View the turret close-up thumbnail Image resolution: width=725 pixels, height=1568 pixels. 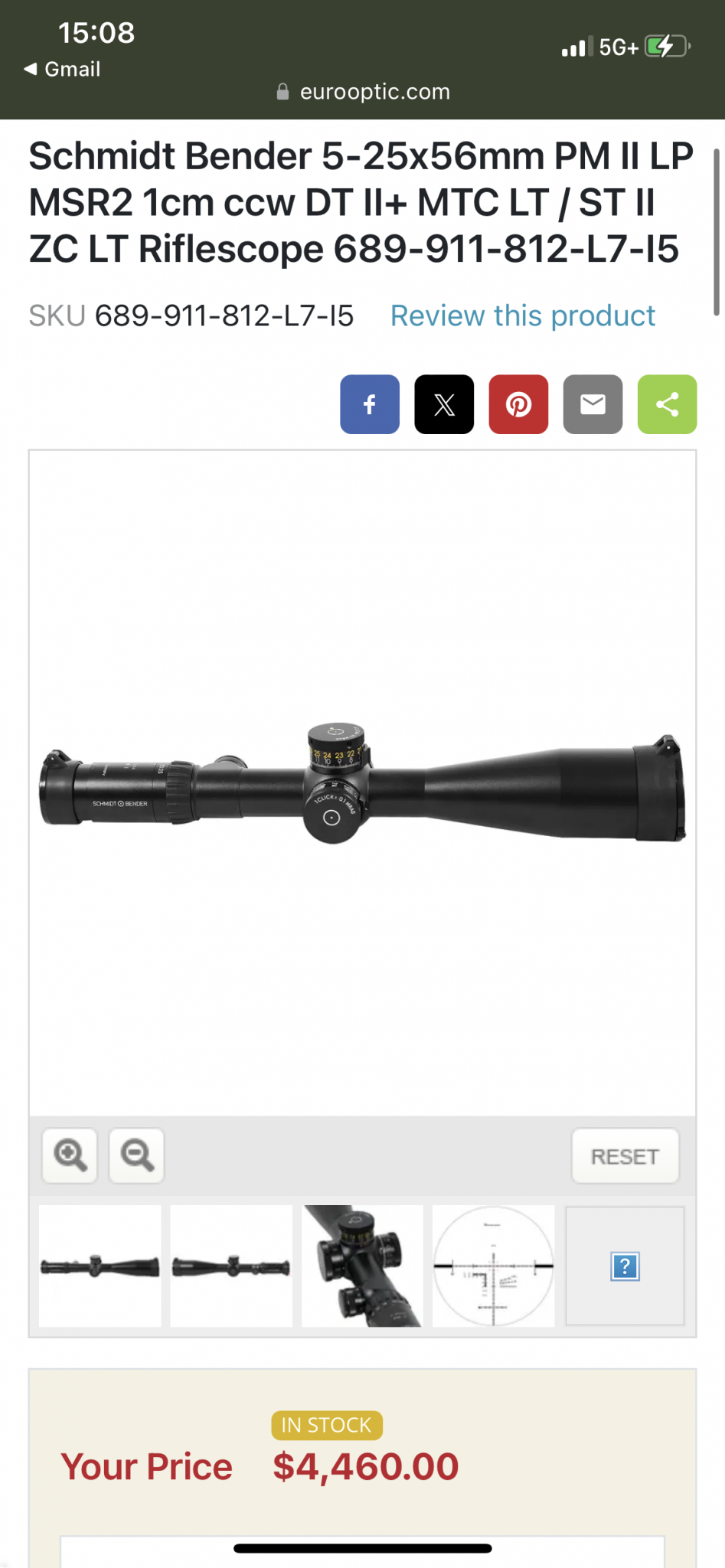(362, 1266)
